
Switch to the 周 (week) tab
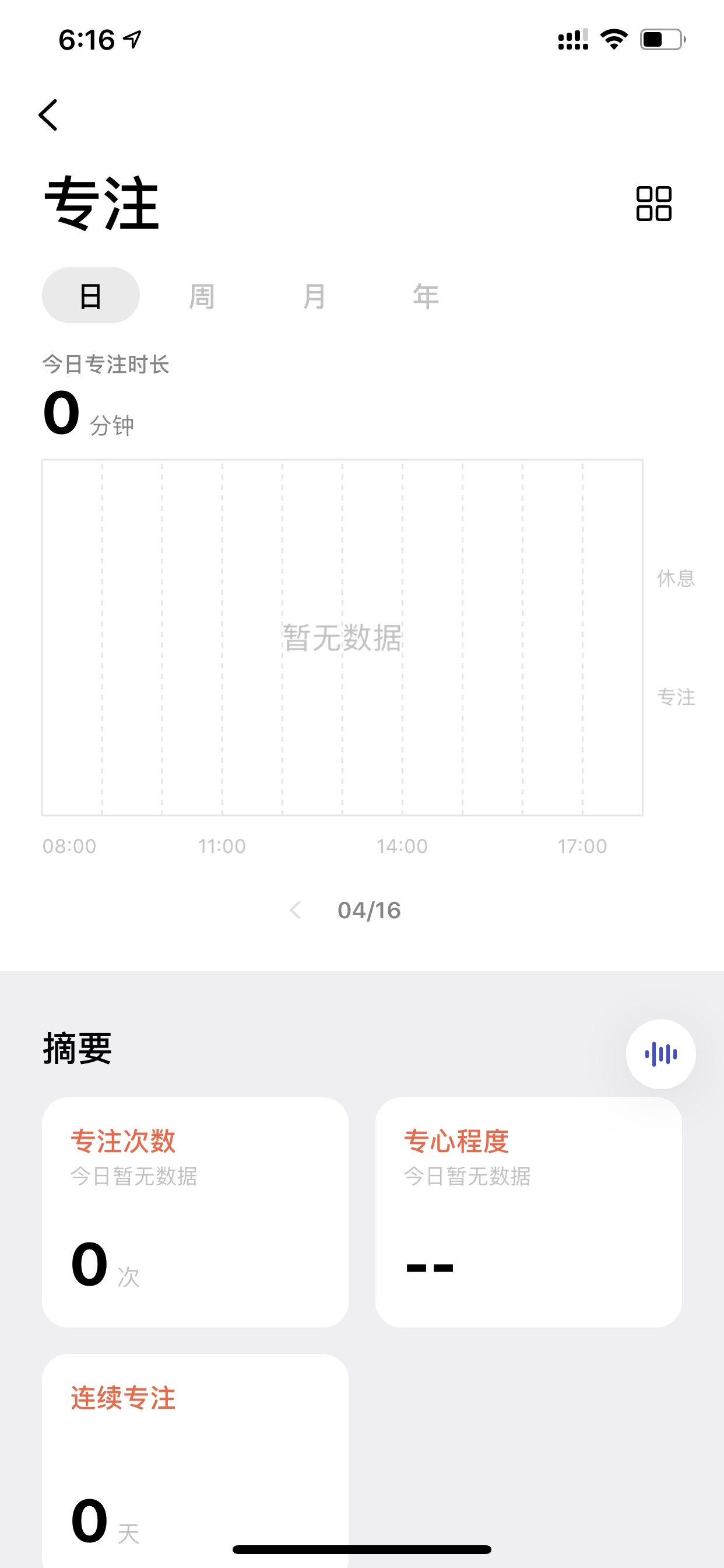click(x=201, y=296)
